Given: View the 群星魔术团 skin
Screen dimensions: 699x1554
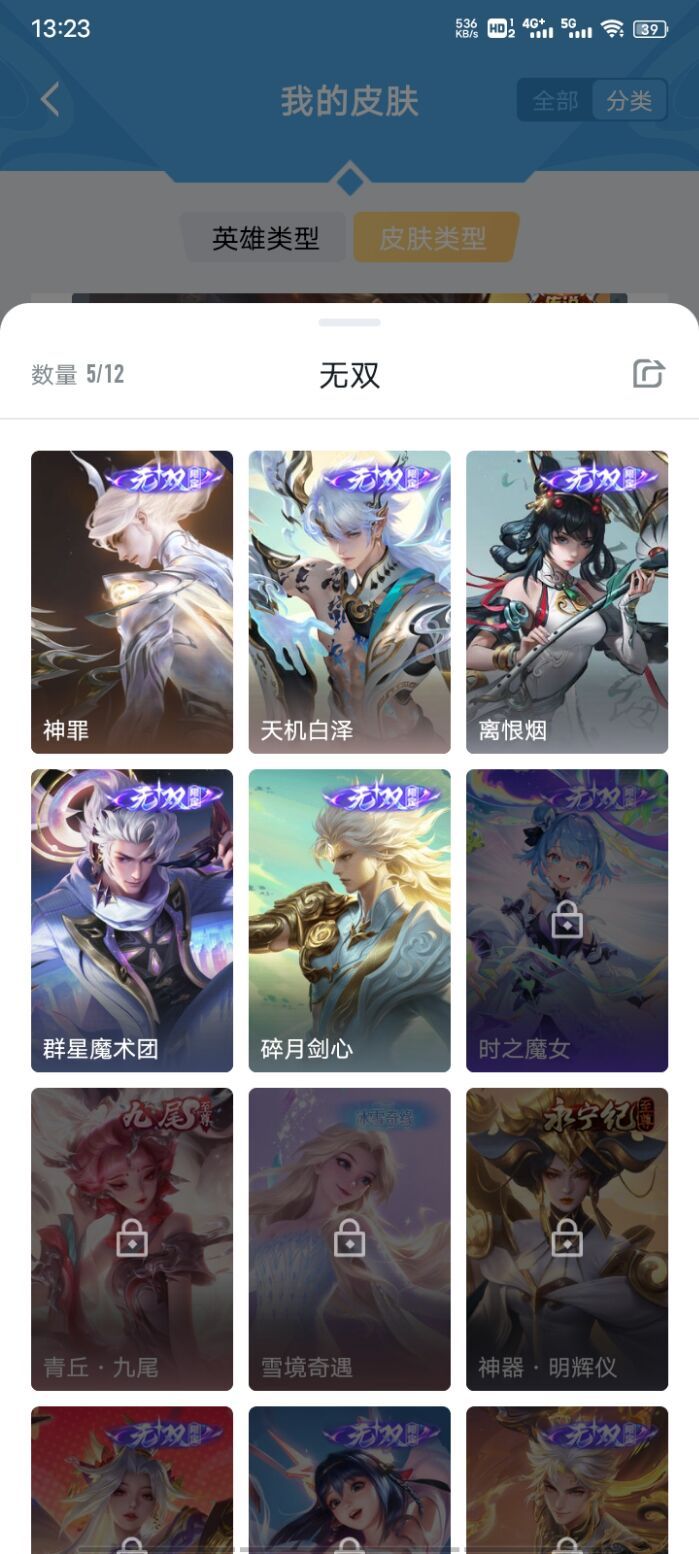Looking at the screenshot, I should (x=132, y=920).
